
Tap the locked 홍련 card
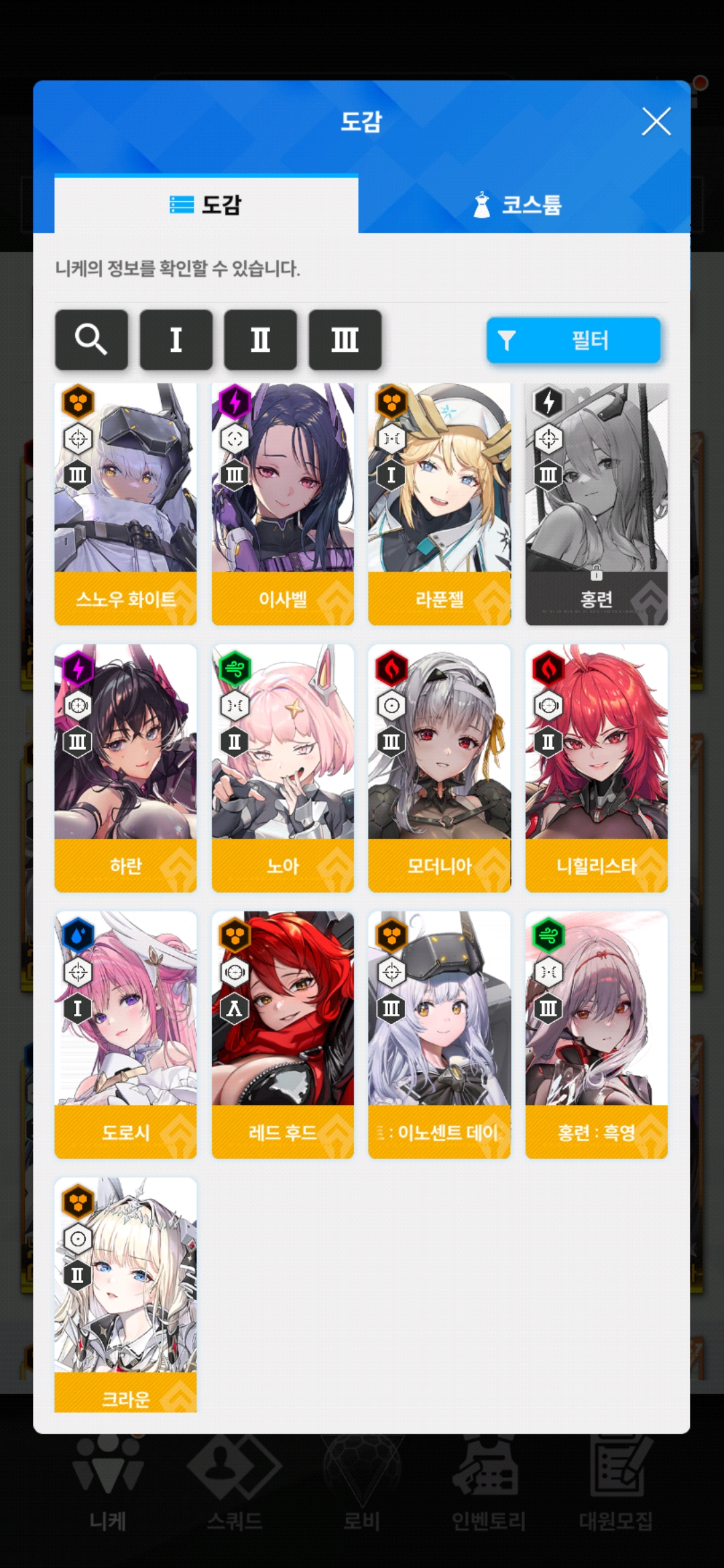click(597, 504)
